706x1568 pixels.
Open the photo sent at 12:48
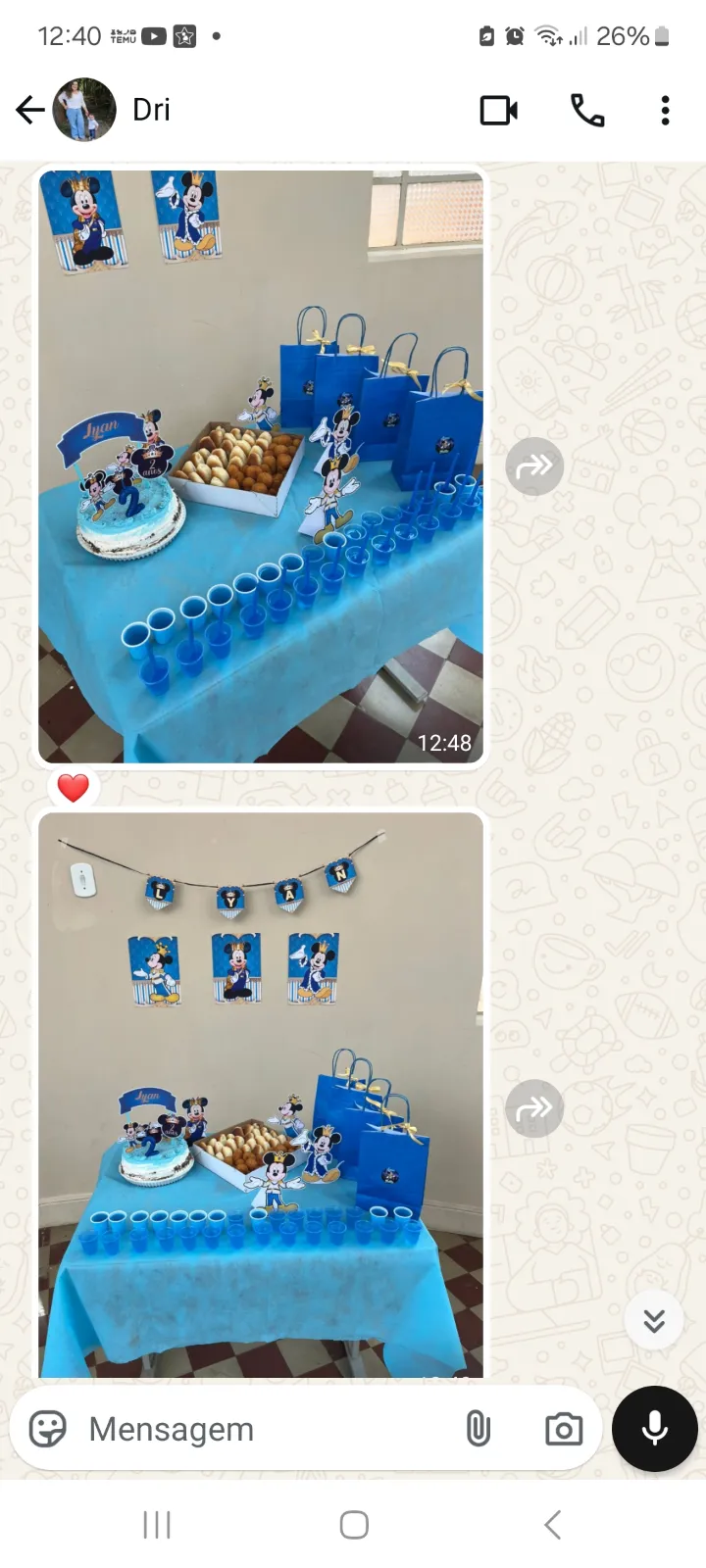pos(261,466)
